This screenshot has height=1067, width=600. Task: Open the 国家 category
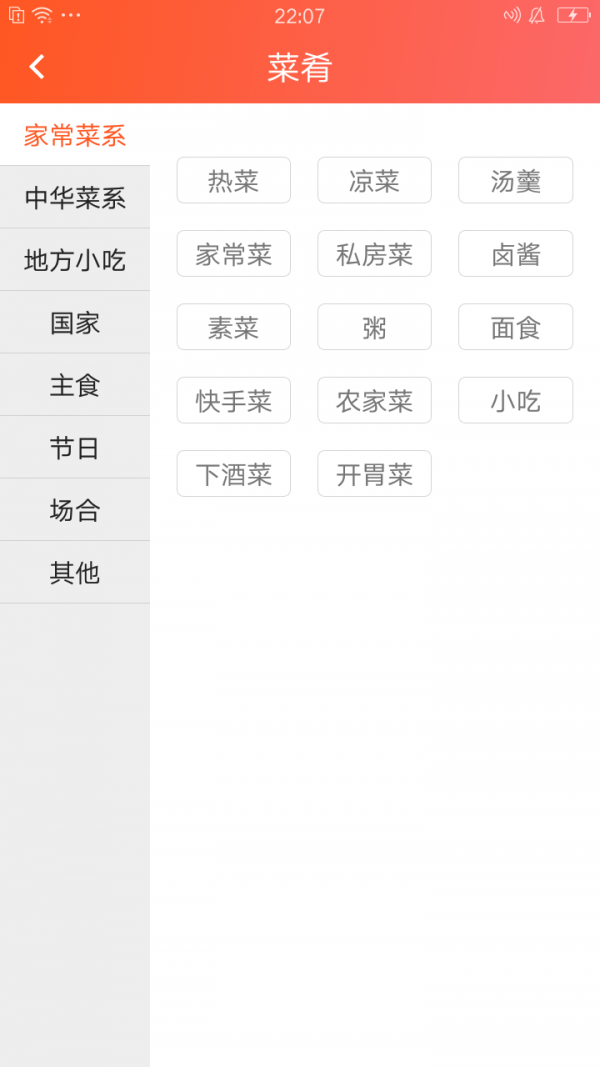(x=75, y=323)
